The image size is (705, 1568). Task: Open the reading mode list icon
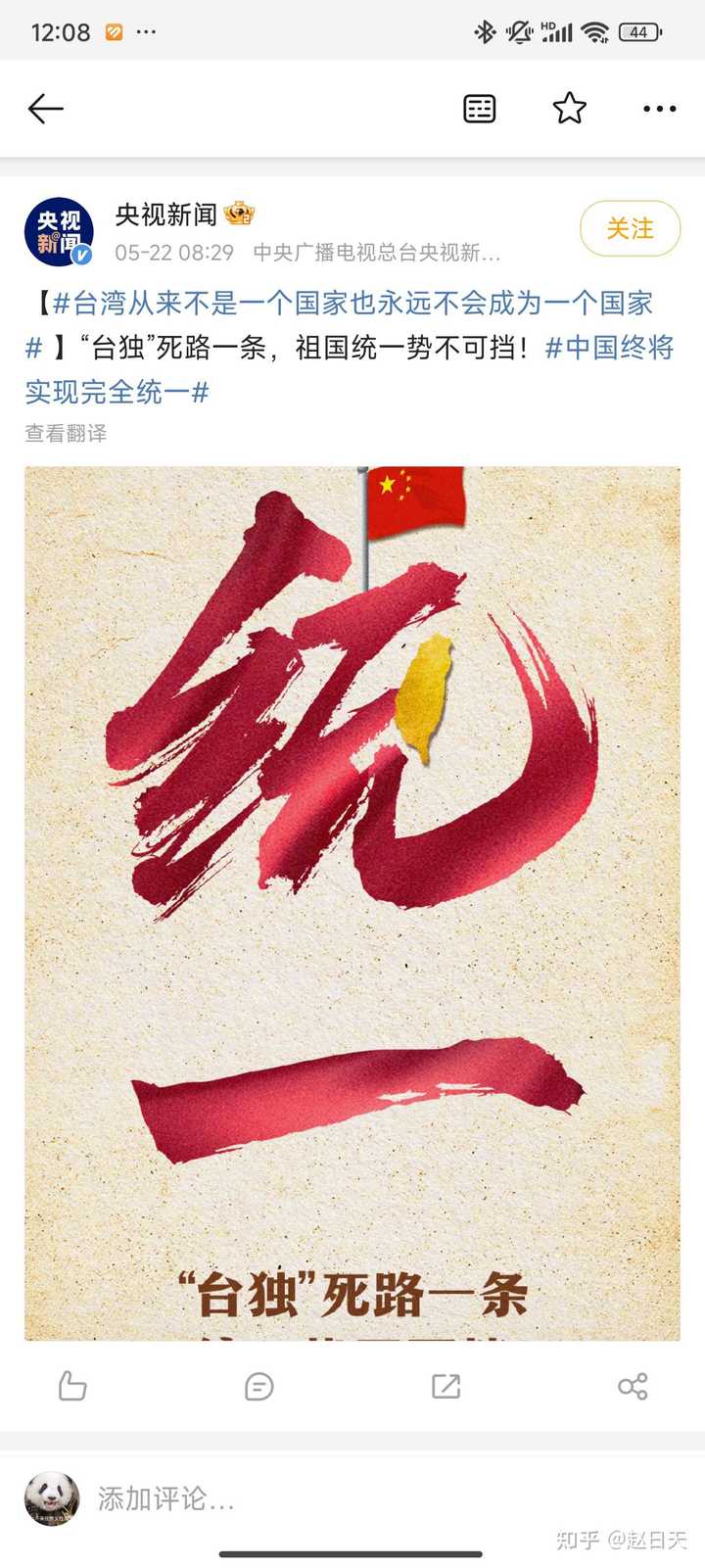pos(479,109)
